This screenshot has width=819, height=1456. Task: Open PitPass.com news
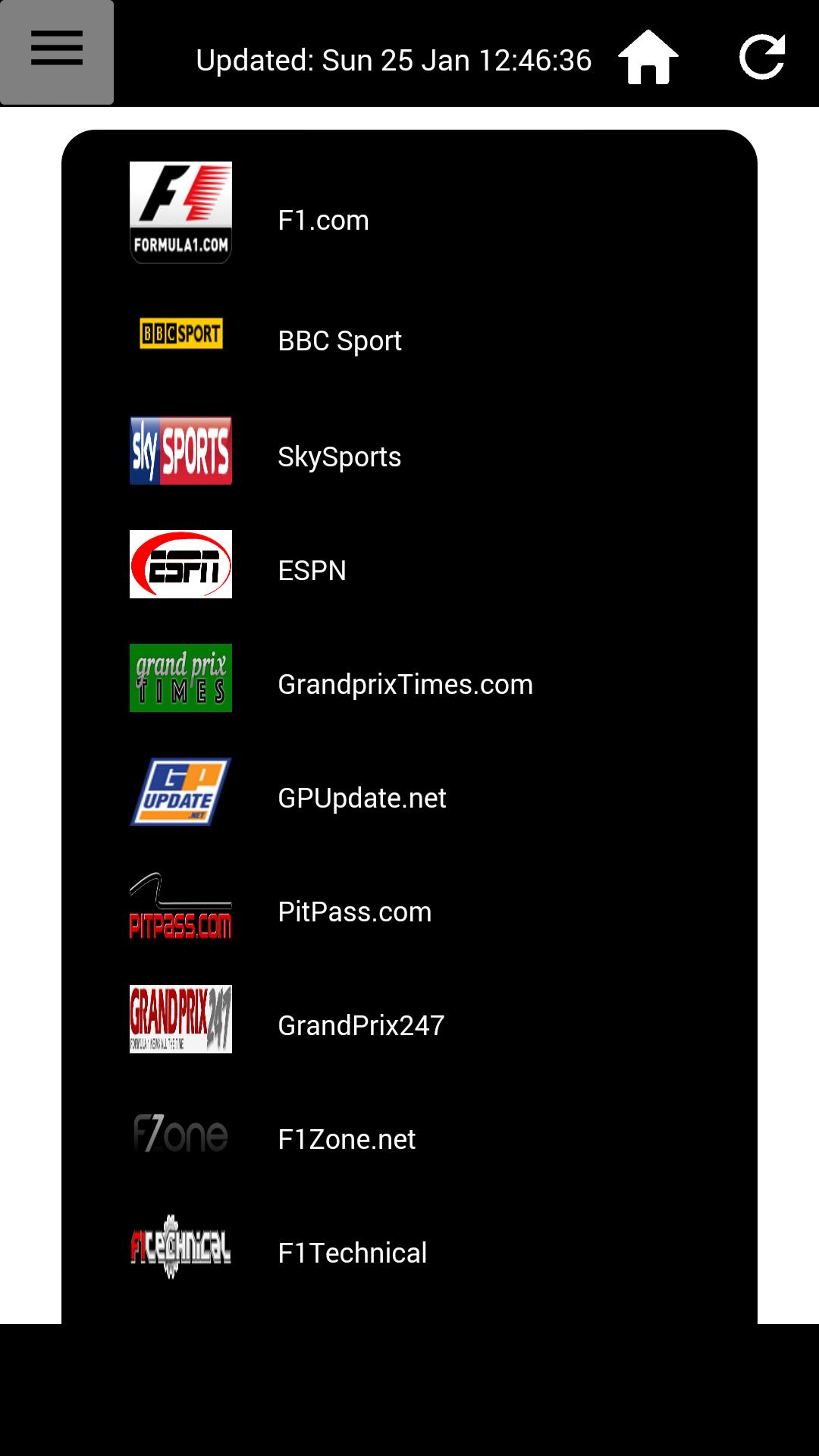tap(354, 912)
